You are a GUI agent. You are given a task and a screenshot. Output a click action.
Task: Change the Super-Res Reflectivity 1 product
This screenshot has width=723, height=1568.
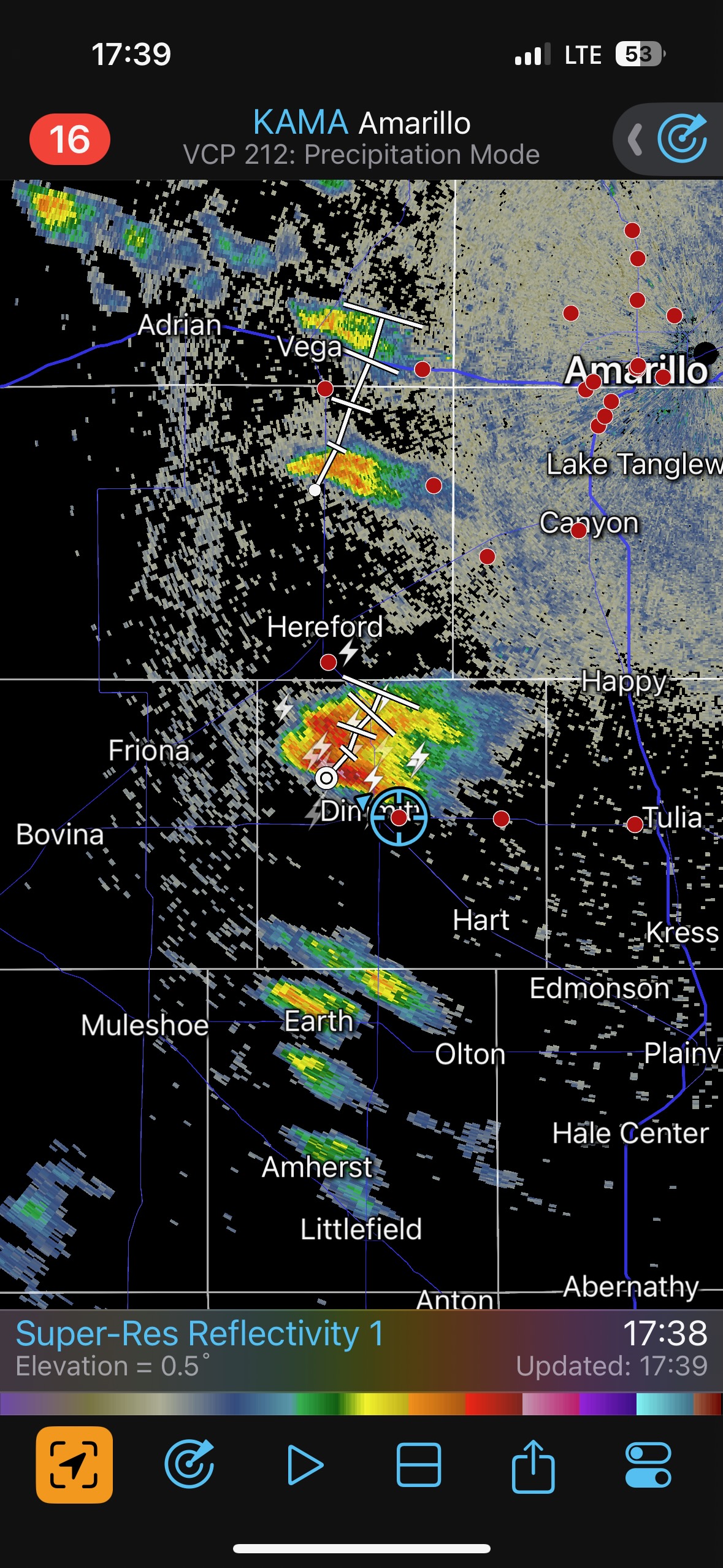[200, 1334]
